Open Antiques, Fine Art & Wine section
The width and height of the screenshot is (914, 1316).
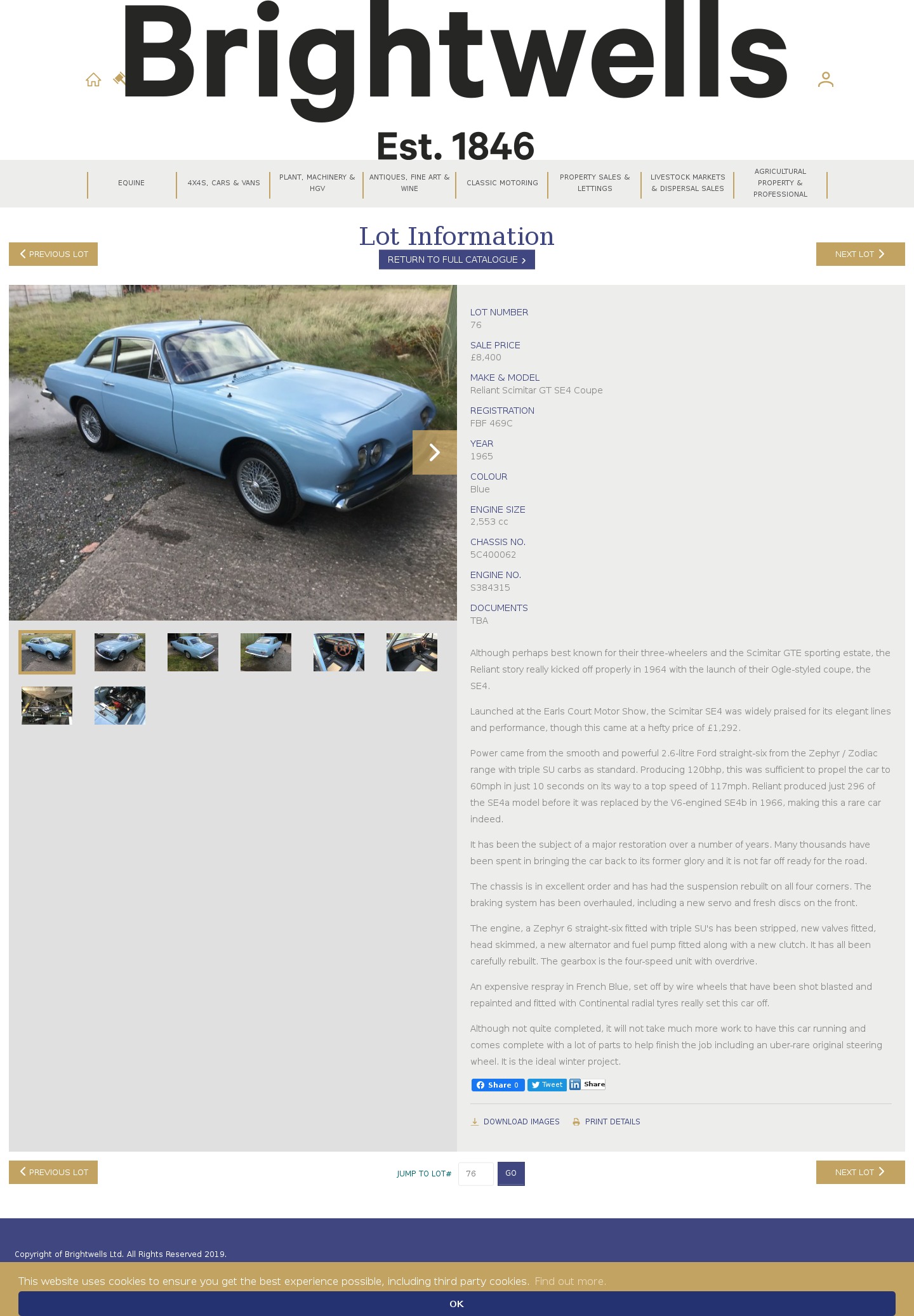pyautogui.click(x=409, y=183)
